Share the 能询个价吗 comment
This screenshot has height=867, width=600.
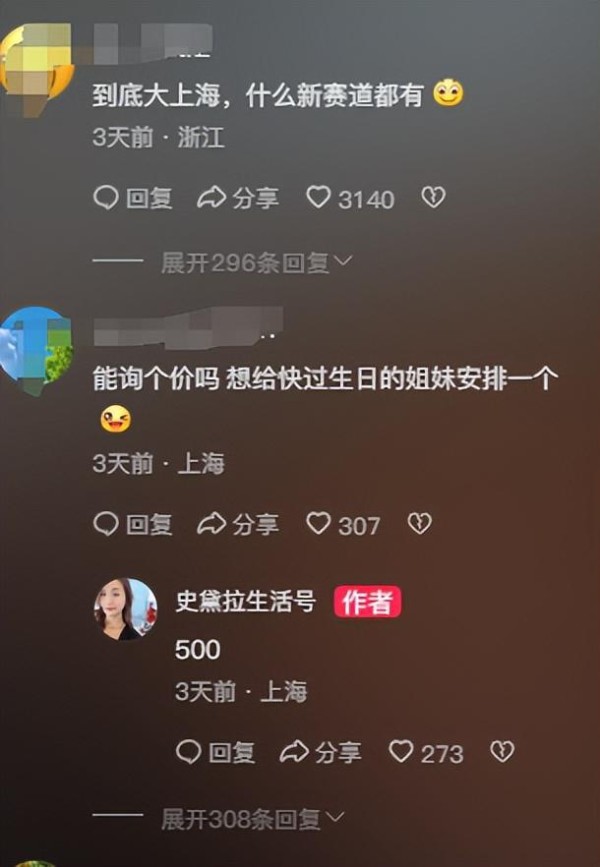pos(238,523)
